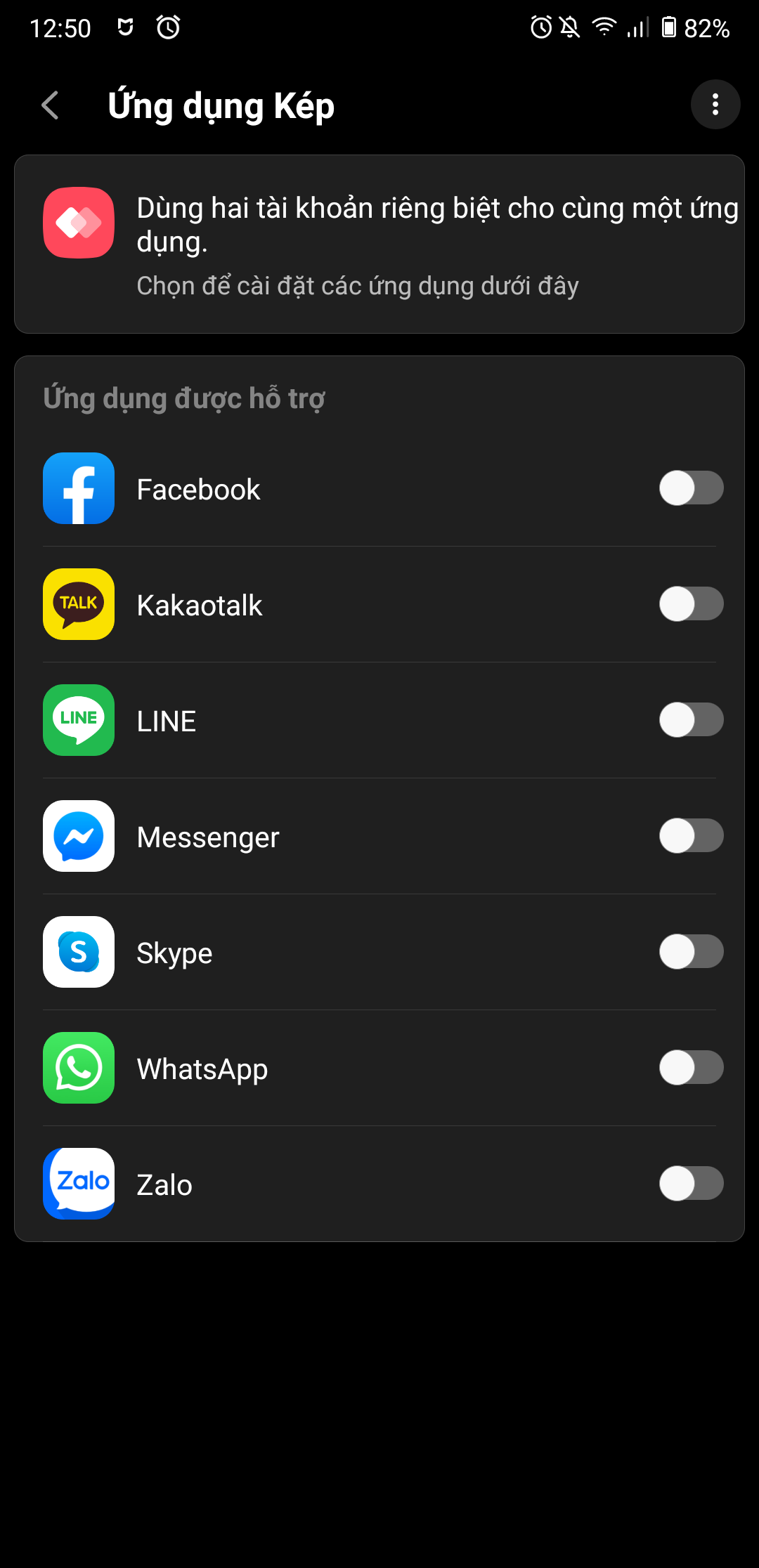Enable dual app for Facebook
The width and height of the screenshot is (759, 1568).
click(x=691, y=488)
